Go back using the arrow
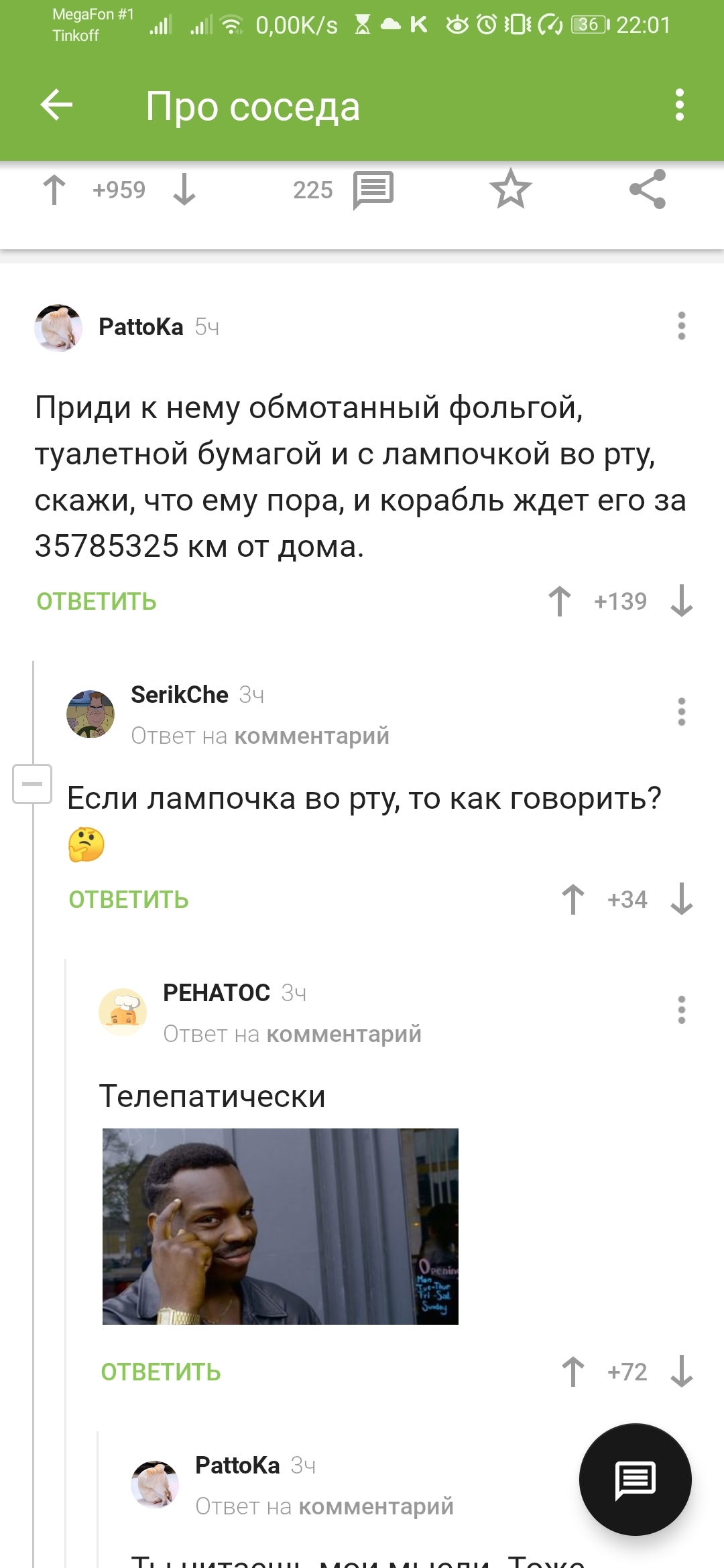The image size is (724, 1568). (56, 105)
